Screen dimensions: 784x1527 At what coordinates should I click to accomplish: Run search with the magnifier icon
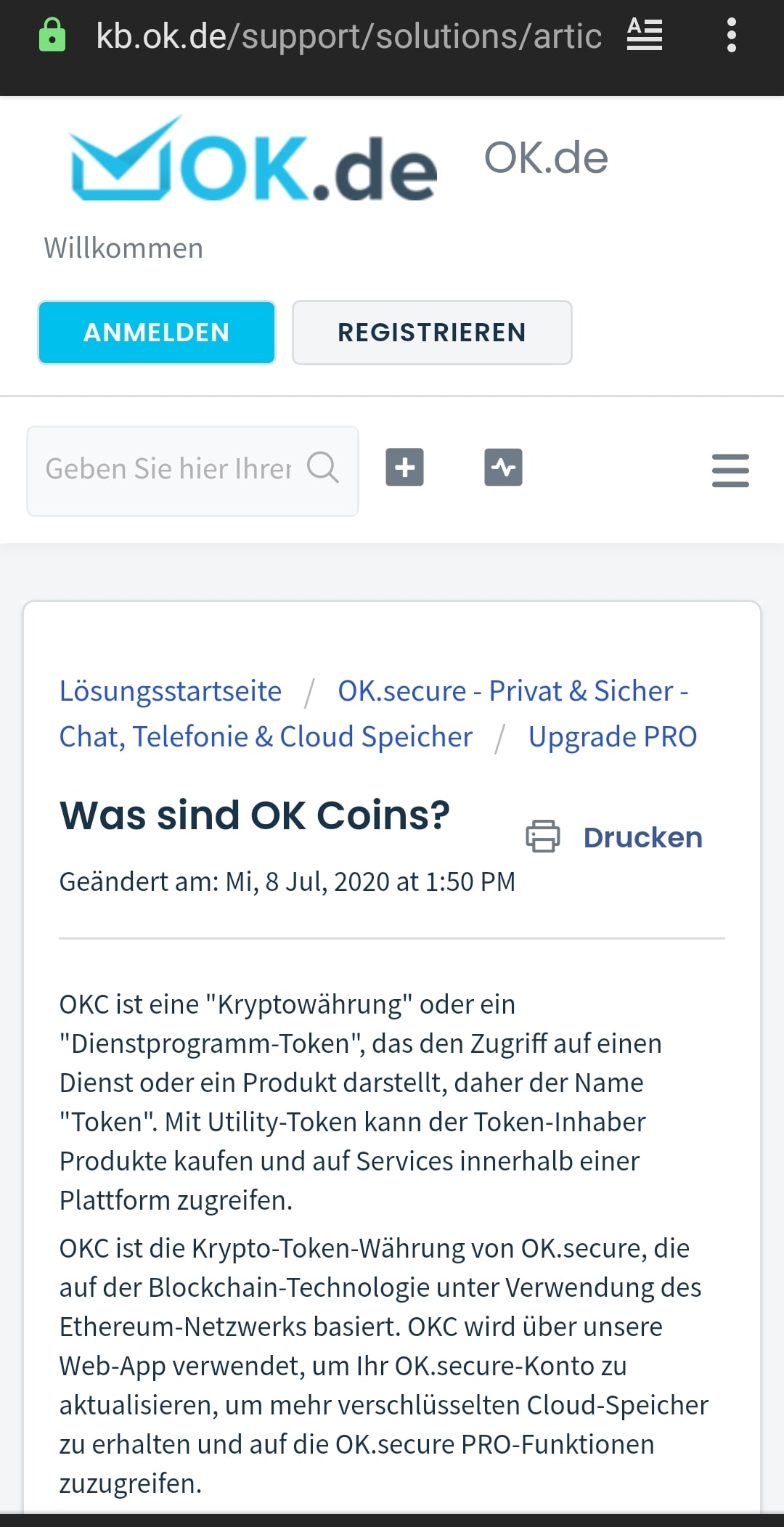[x=323, y=468]
